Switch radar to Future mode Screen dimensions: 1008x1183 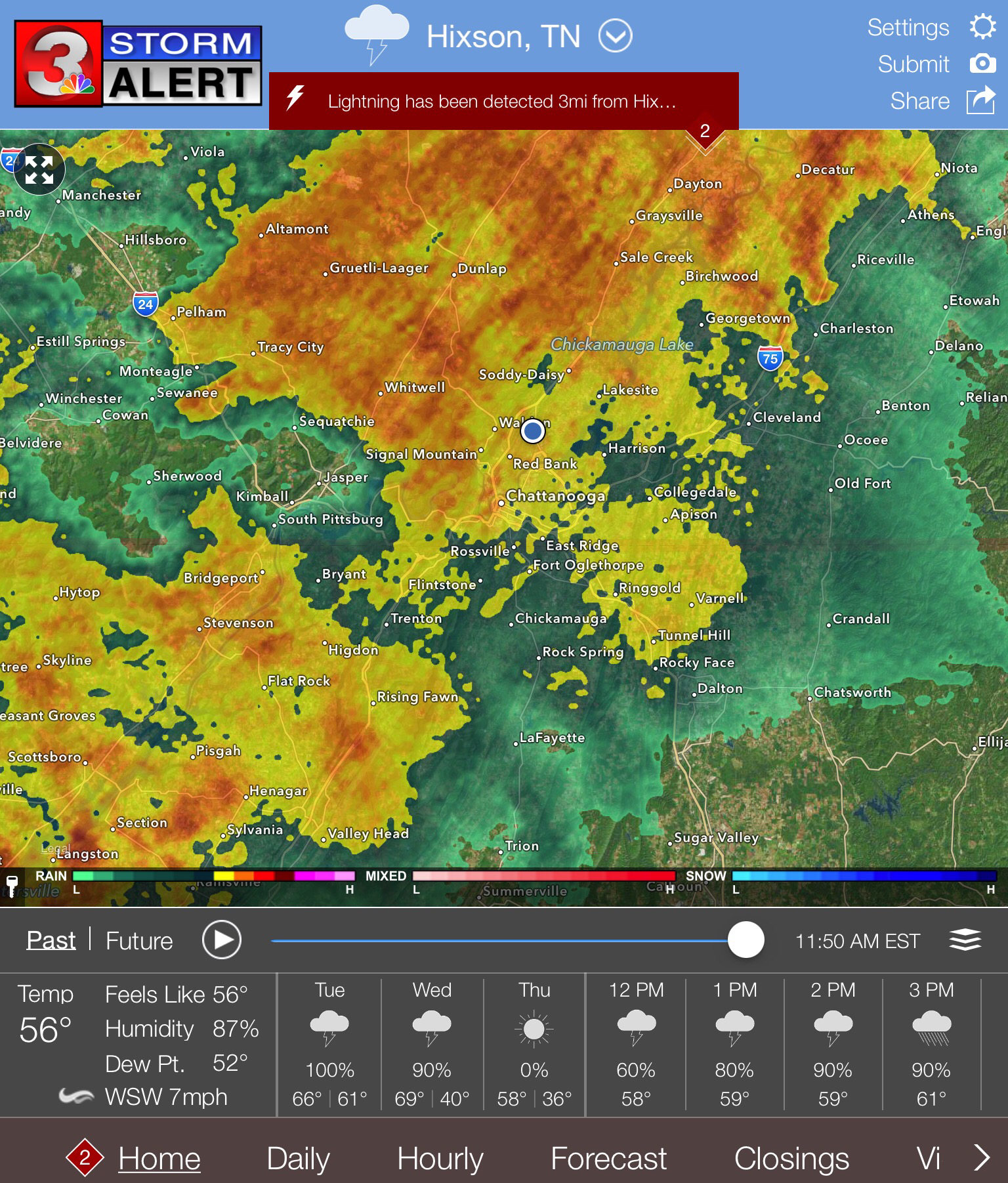tap(139, 940)
